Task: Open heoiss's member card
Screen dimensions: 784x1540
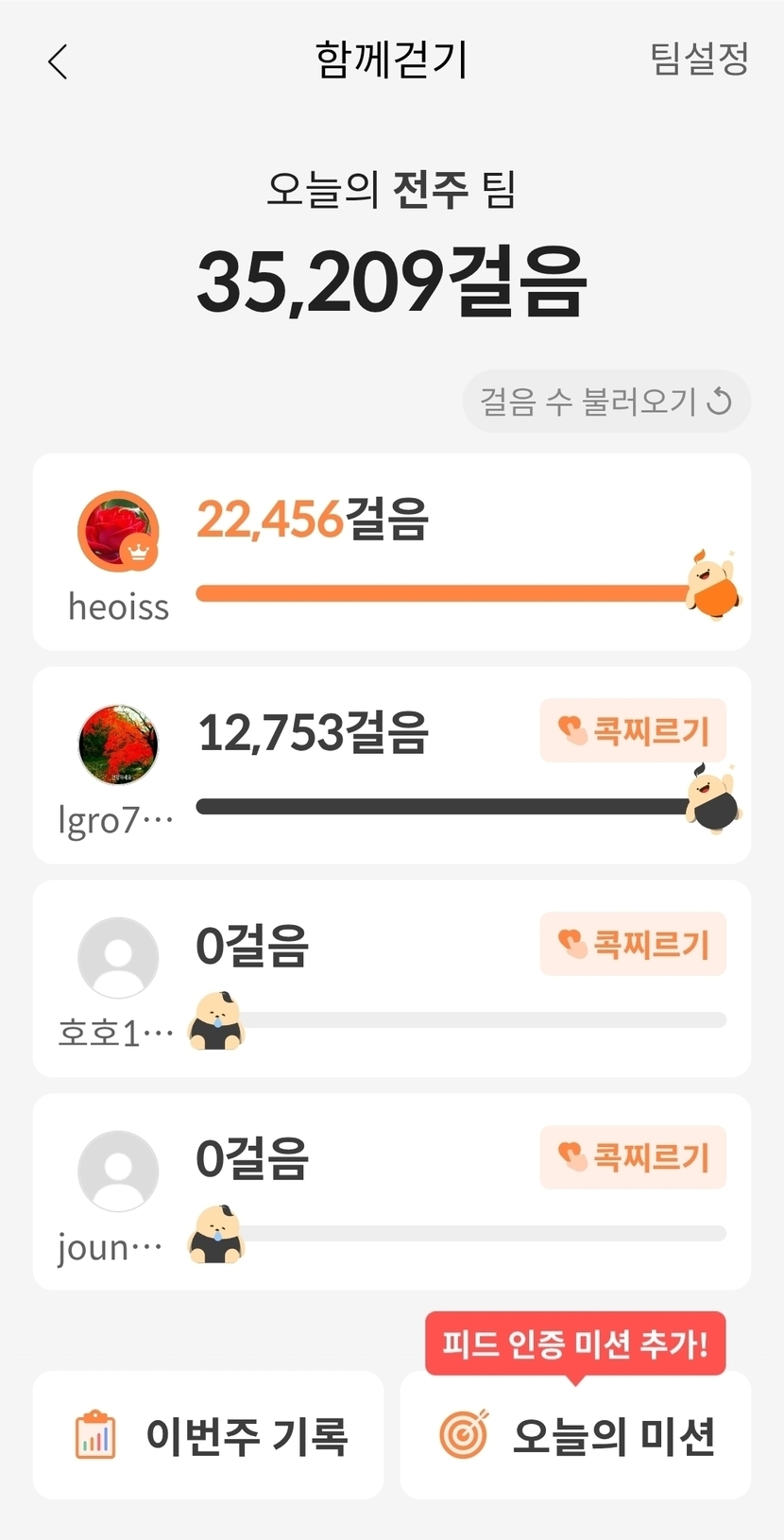Action: coord(391,552)
